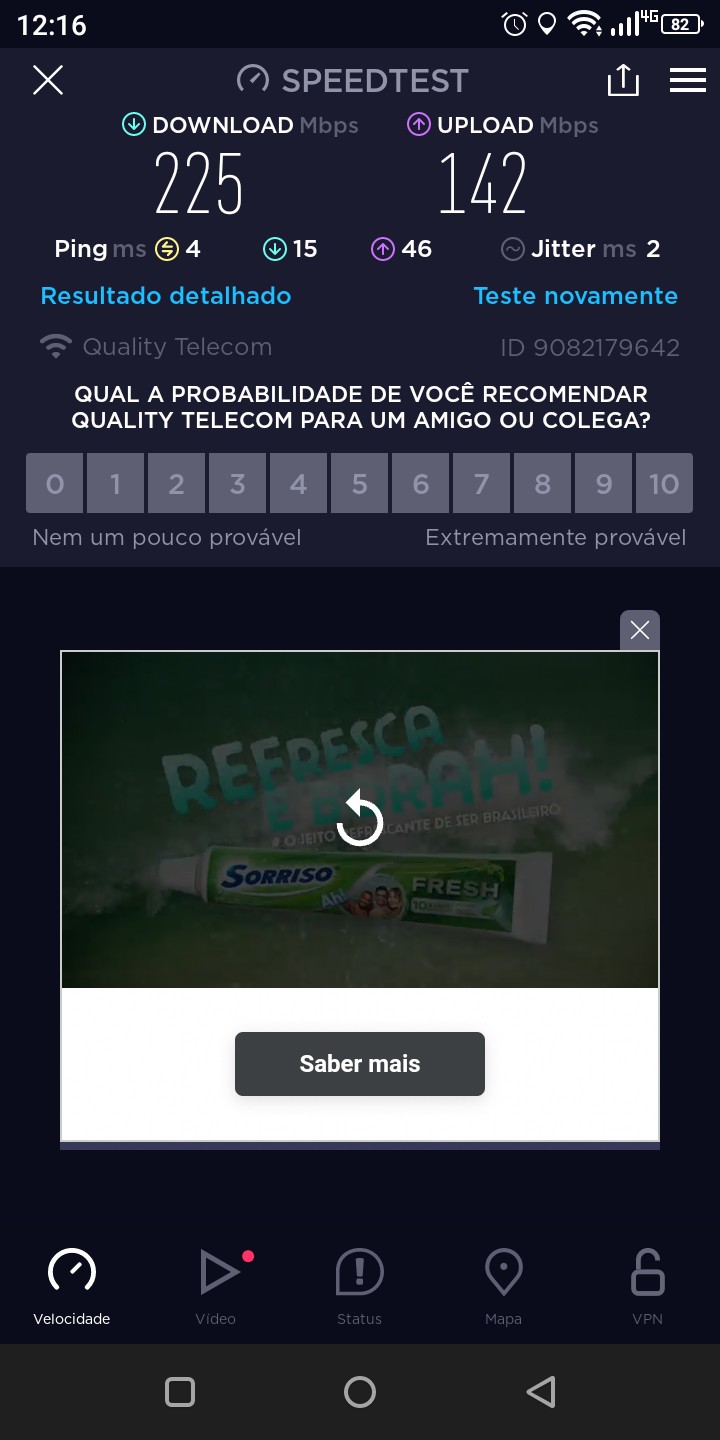720x1440 pixels.
Task: Choose rating 8 on the scale
Action: (x=542, y=484)
